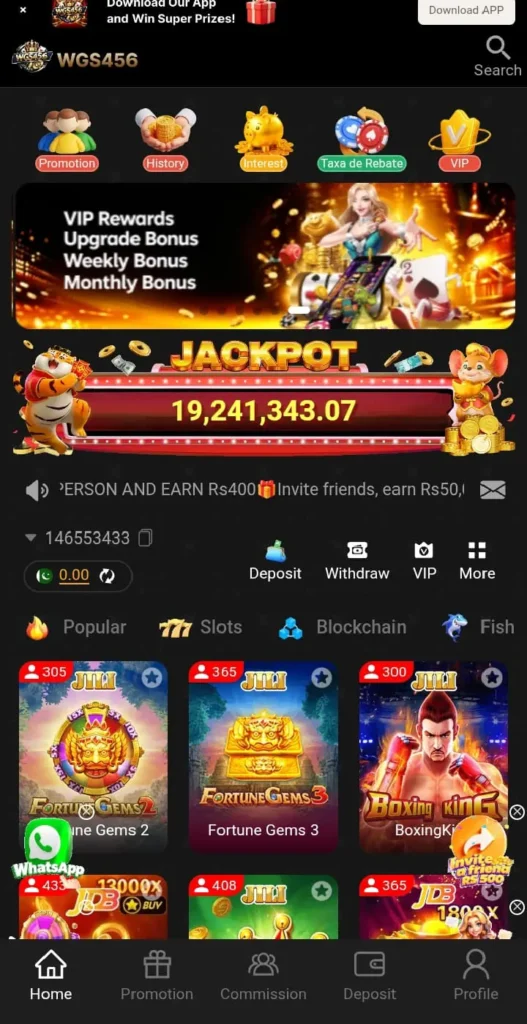Screen dimensions: 527x1024
Task: Copy the user ID 146553433
Action: pos(146,538)
